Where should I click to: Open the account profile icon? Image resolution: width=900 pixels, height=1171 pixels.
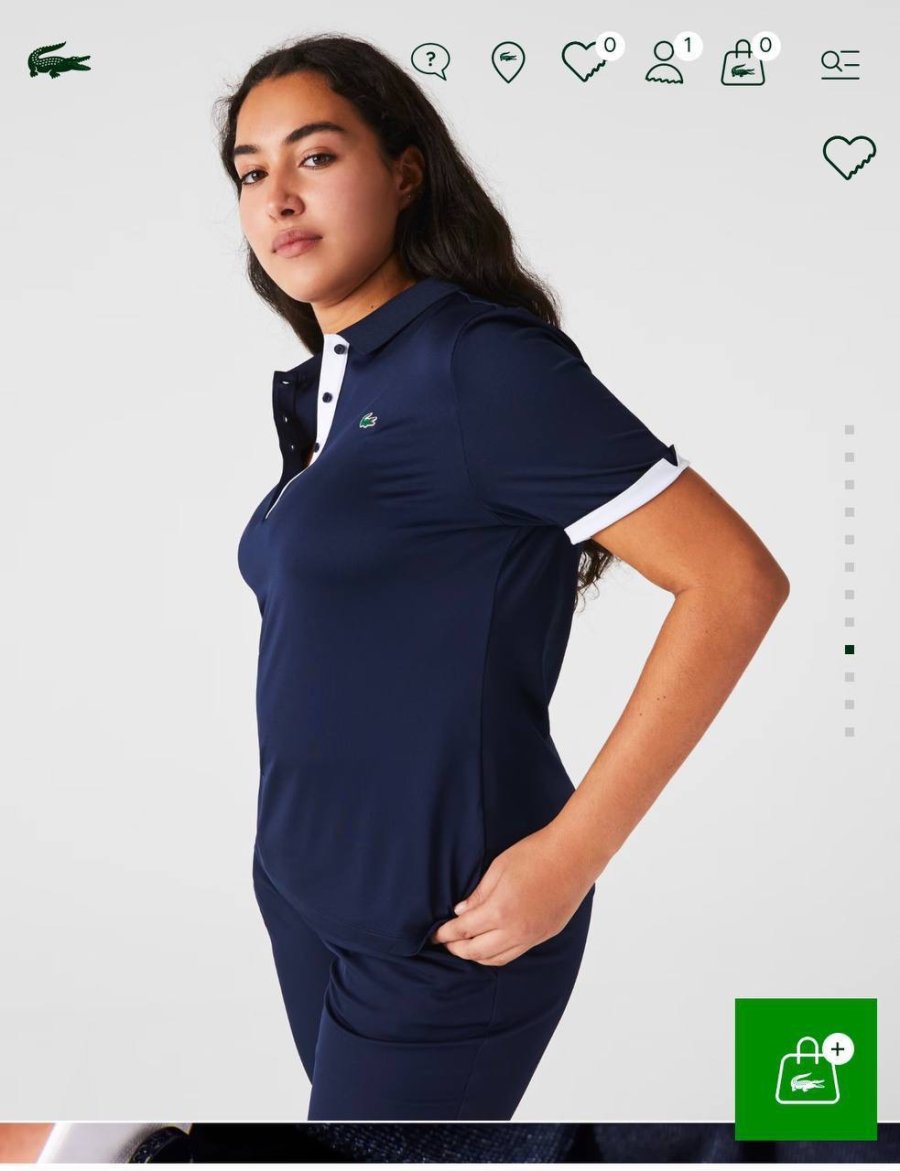pyautogui.click(x=663, y=62)
